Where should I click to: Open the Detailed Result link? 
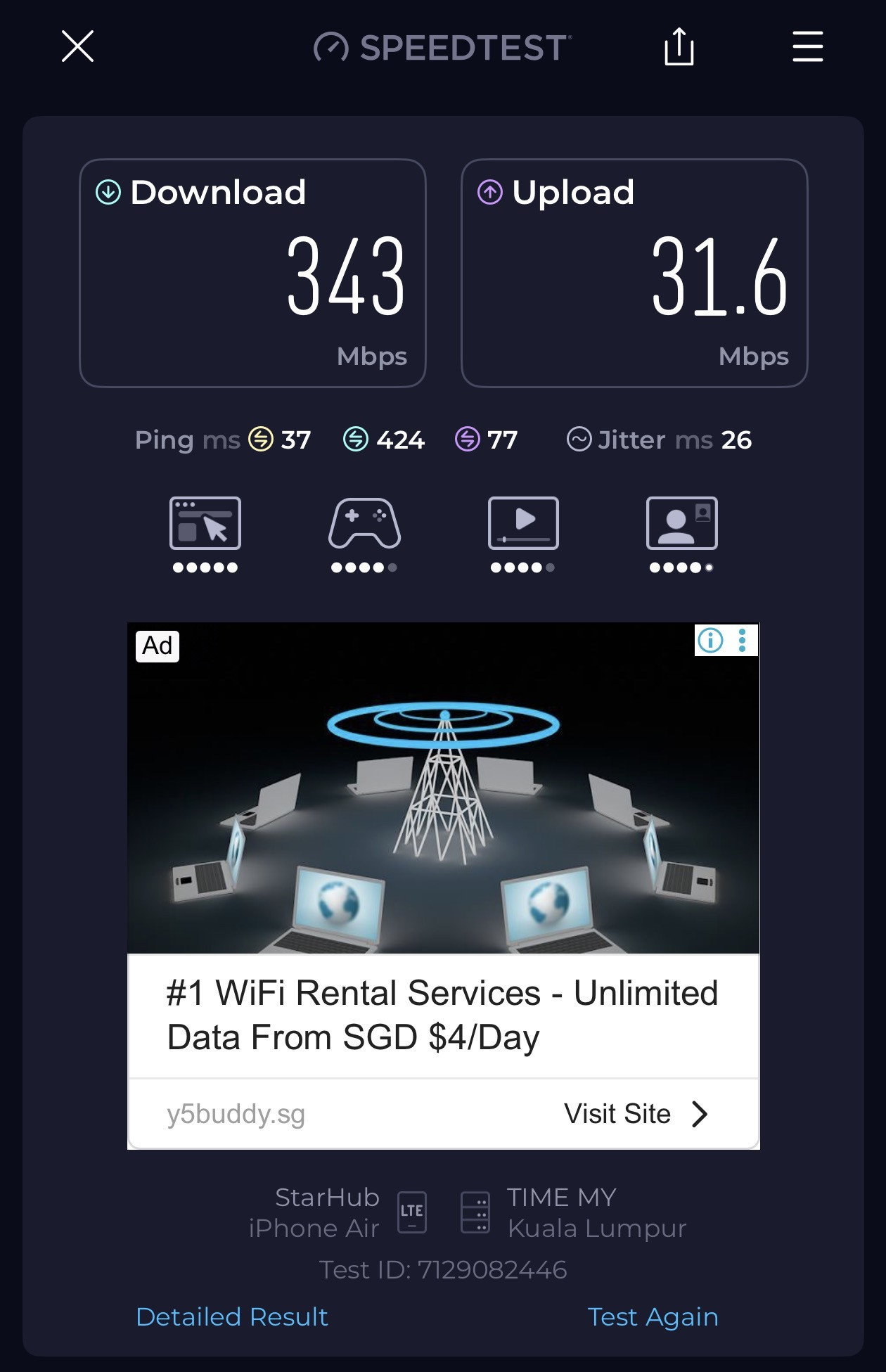click(232, 1316)
